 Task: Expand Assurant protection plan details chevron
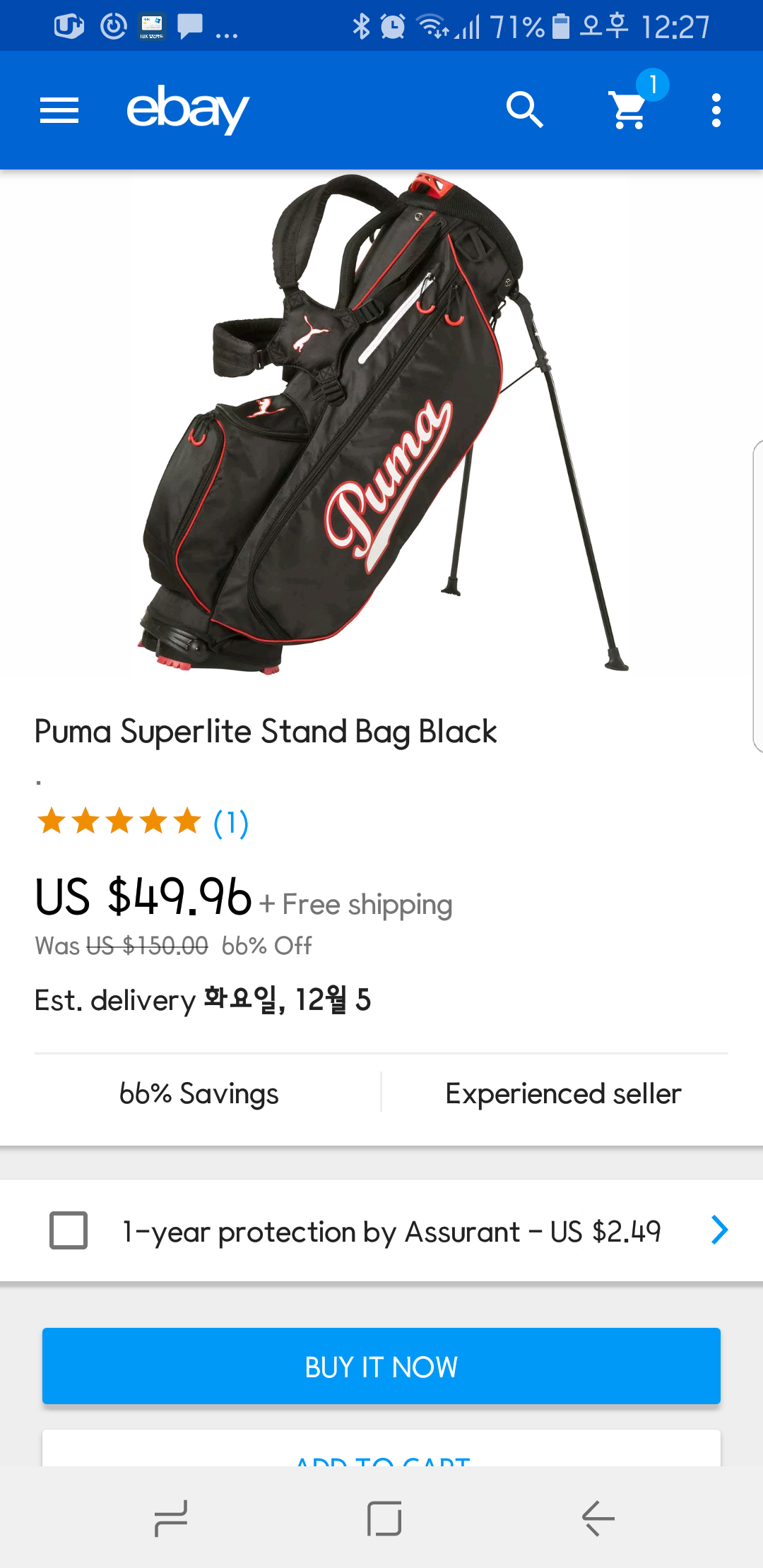pos(719,1230)
